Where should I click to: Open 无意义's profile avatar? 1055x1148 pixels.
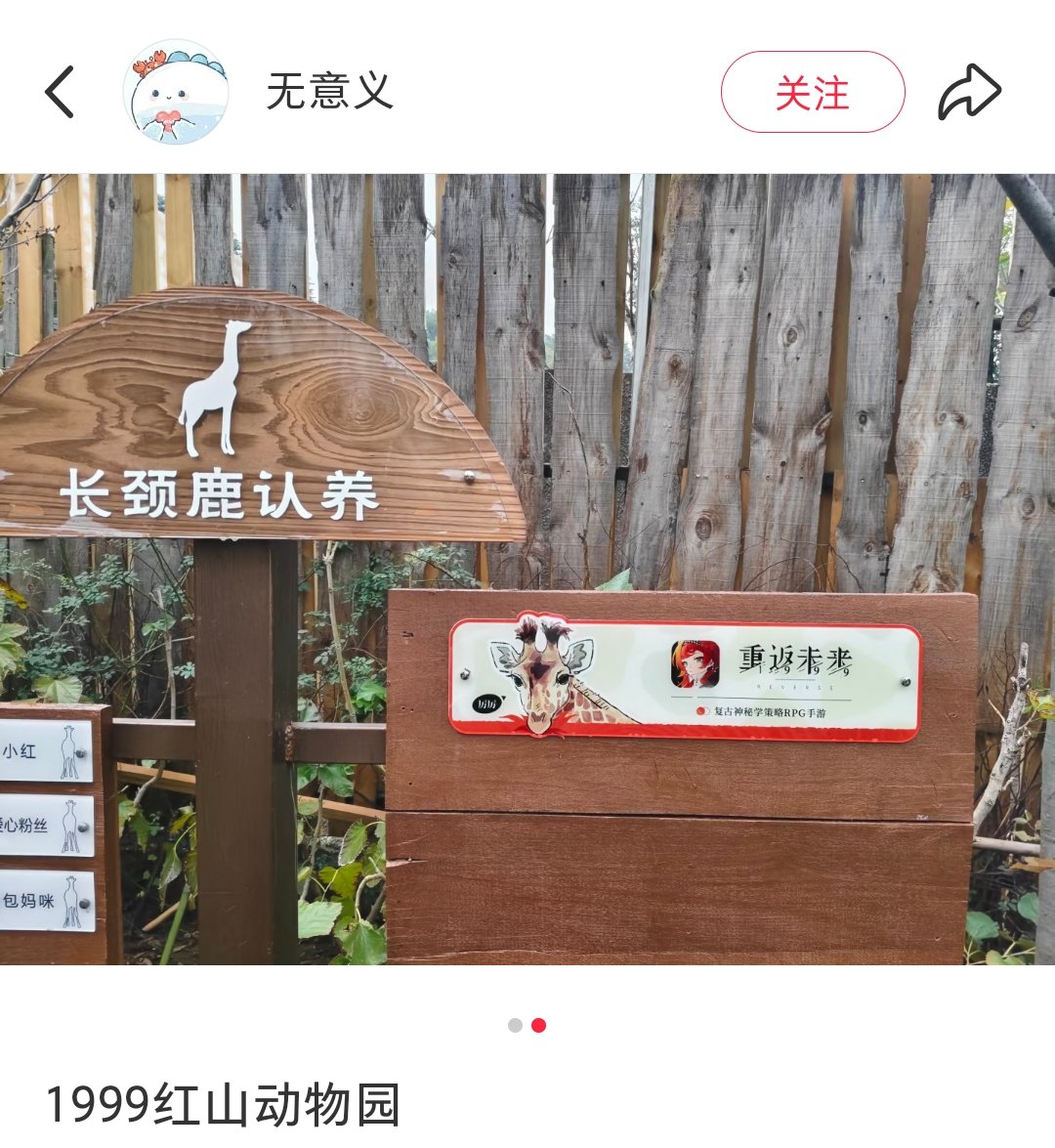pyautogui.click(x=176, y=93)
